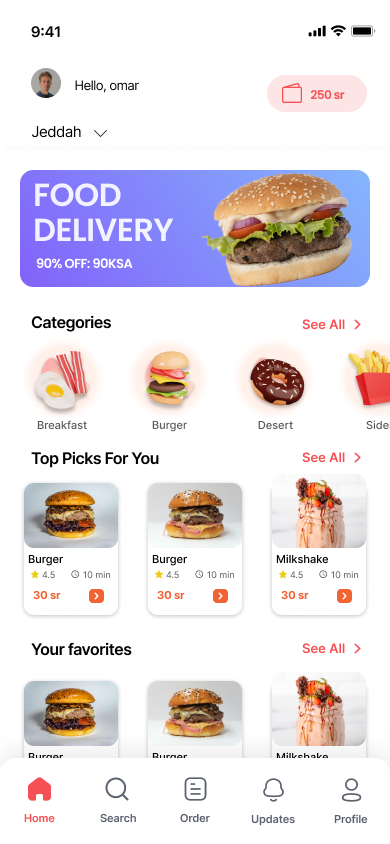Expand the Jeddah location dropdown
Viewport: 390px width, 844px height.
pyautogui.click(x=69, y=132)
